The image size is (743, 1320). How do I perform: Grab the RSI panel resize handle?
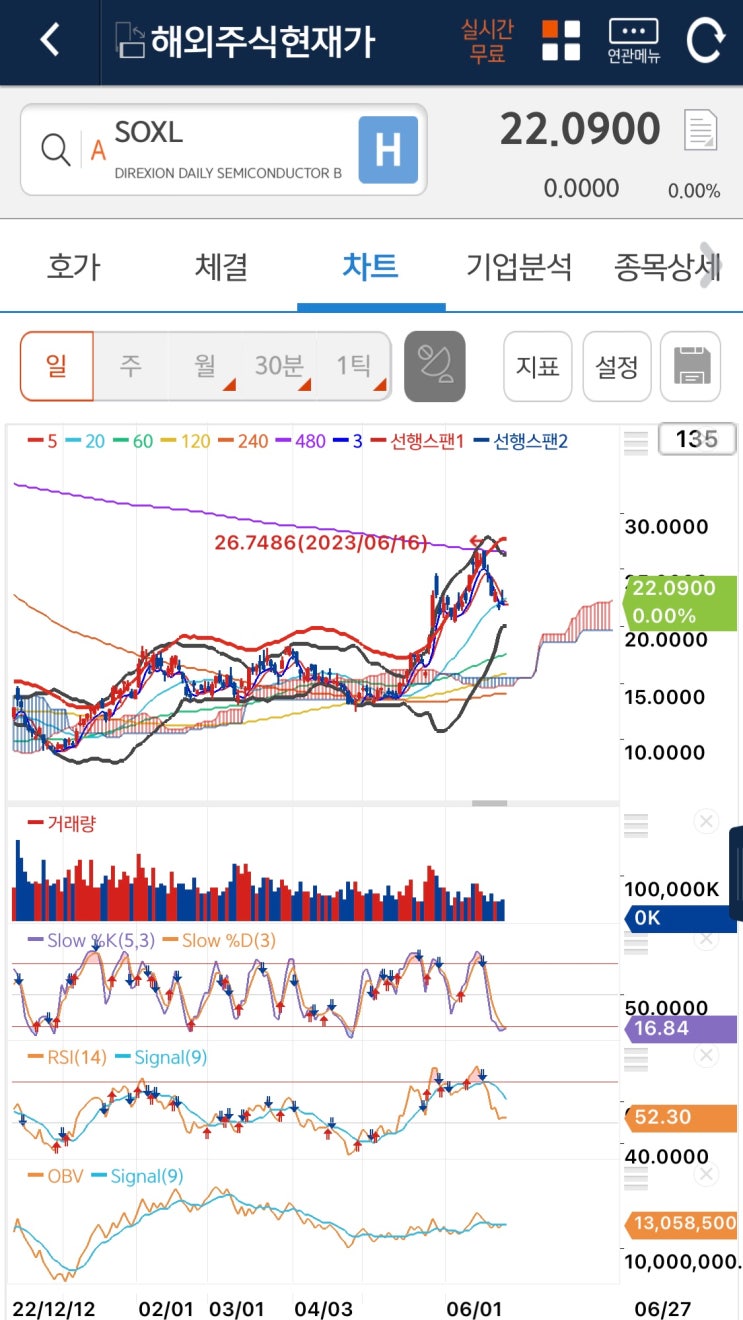[x=636, y=1058]
